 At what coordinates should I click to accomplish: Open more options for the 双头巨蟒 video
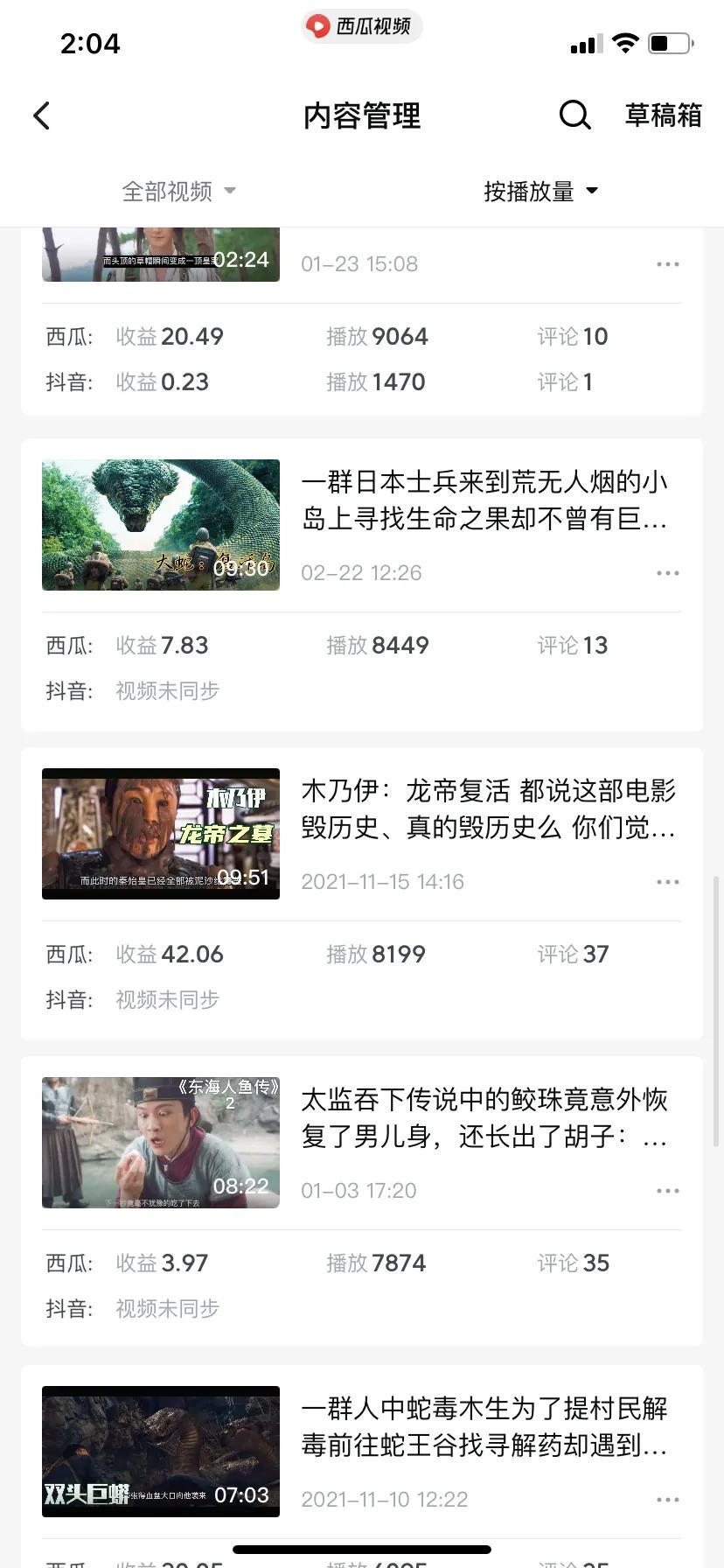click(x=667, y=1499)
